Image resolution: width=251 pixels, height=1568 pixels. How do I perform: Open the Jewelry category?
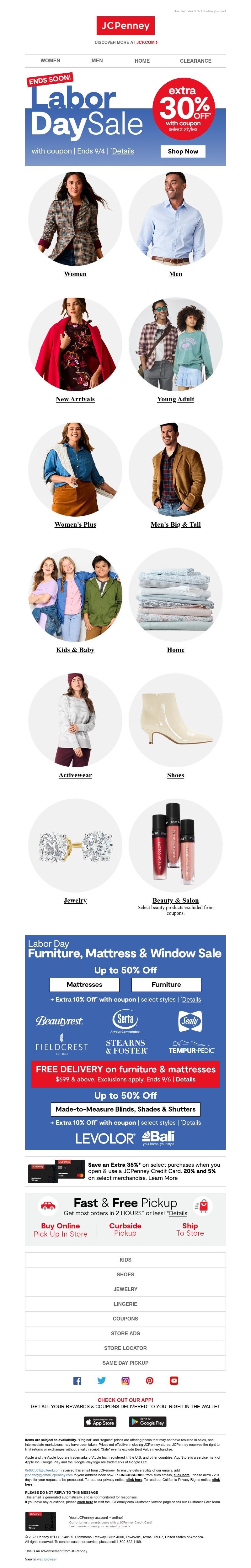pyautogui.click(x=75, y=901)
